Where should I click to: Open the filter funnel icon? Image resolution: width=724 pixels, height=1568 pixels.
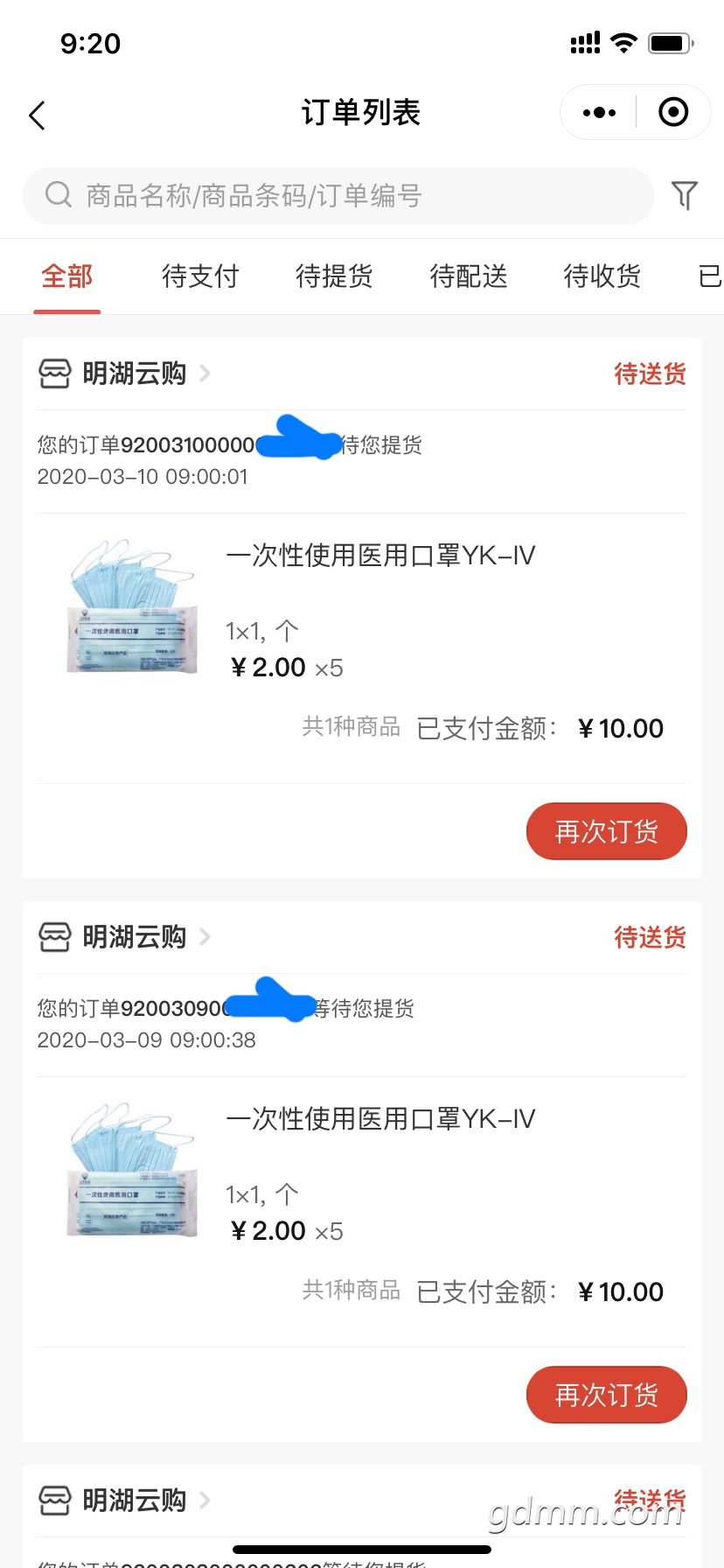click(x=684, y=194)
